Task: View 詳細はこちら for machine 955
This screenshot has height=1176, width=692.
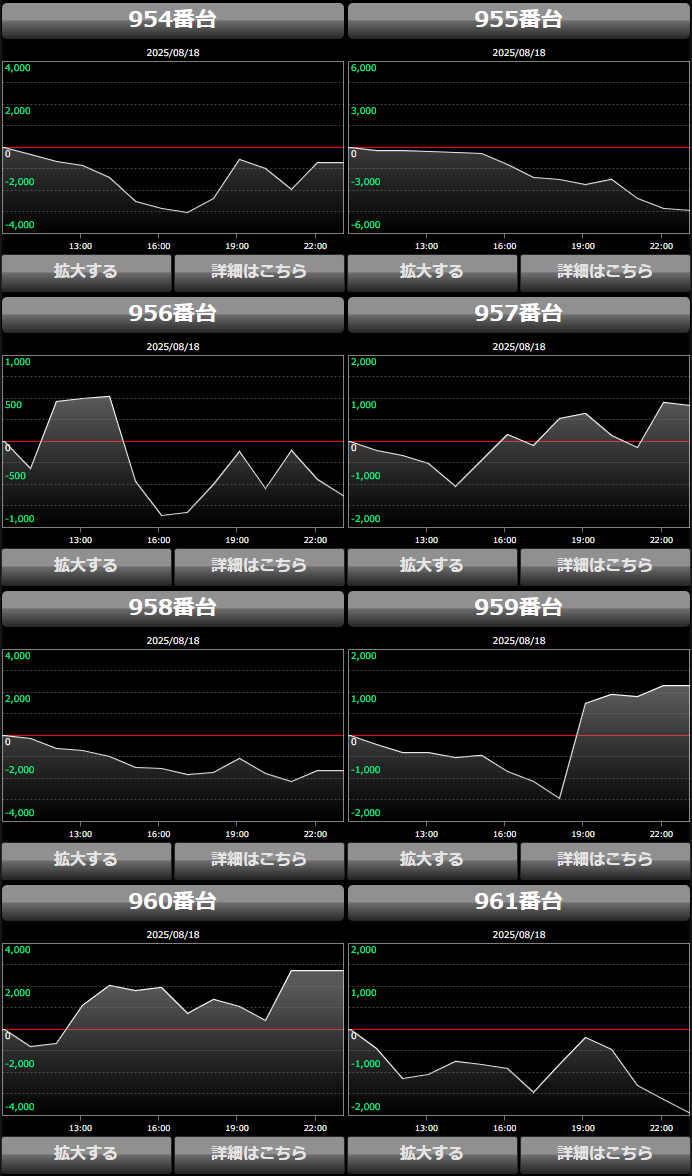Action: [605, 271]
